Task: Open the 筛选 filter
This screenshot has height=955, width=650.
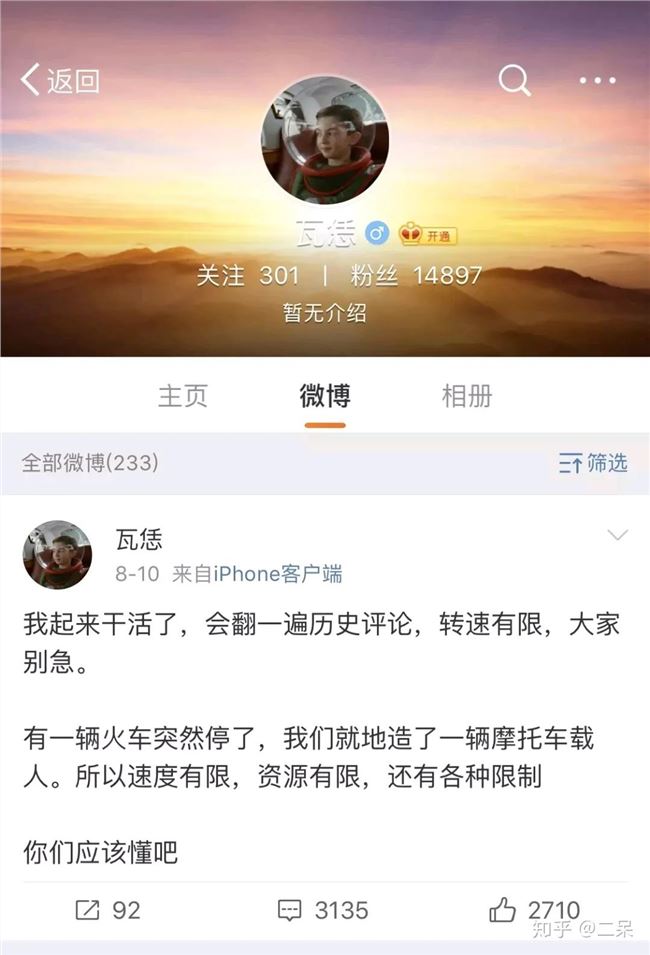Action: 593,463
